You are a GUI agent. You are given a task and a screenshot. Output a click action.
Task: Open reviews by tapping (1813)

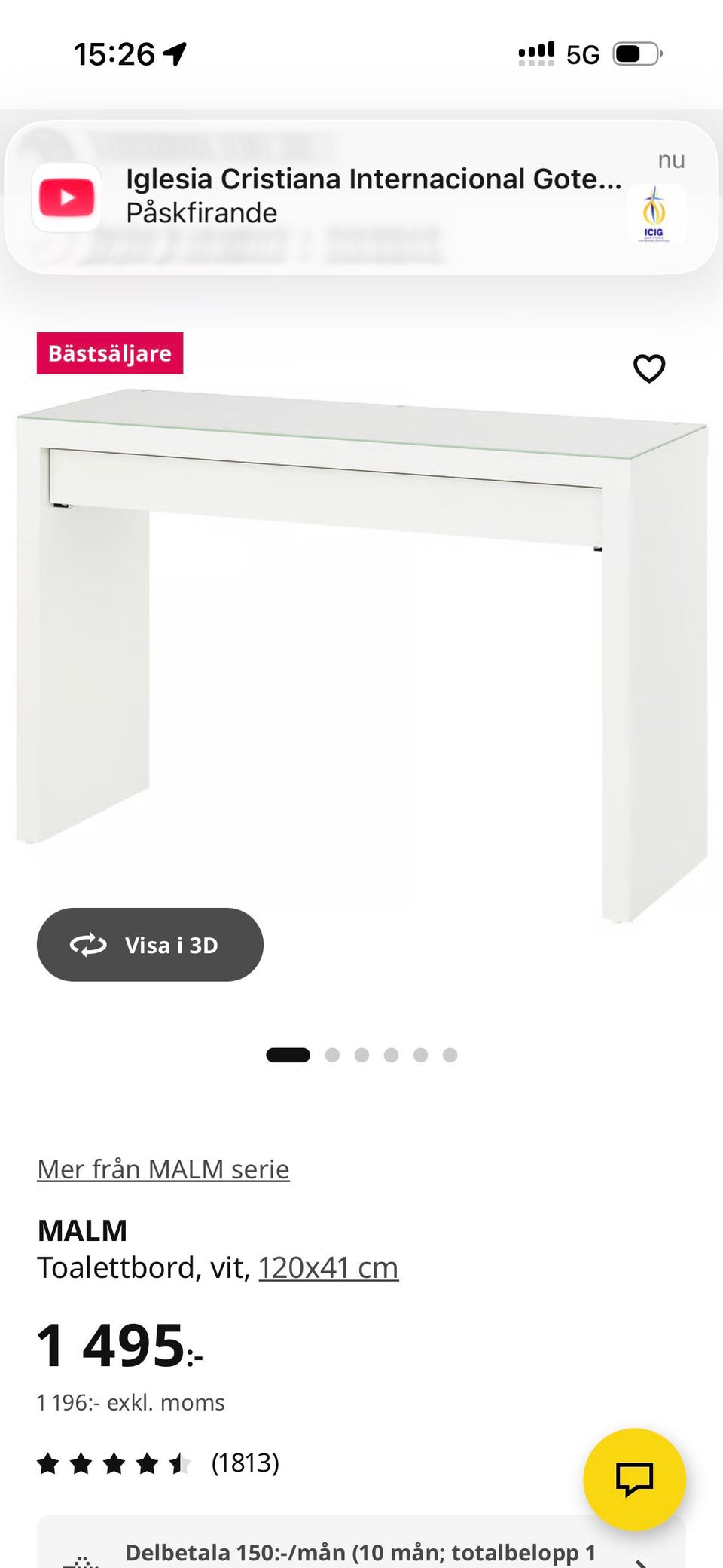pyautogui.click(x=245, y=1463)
